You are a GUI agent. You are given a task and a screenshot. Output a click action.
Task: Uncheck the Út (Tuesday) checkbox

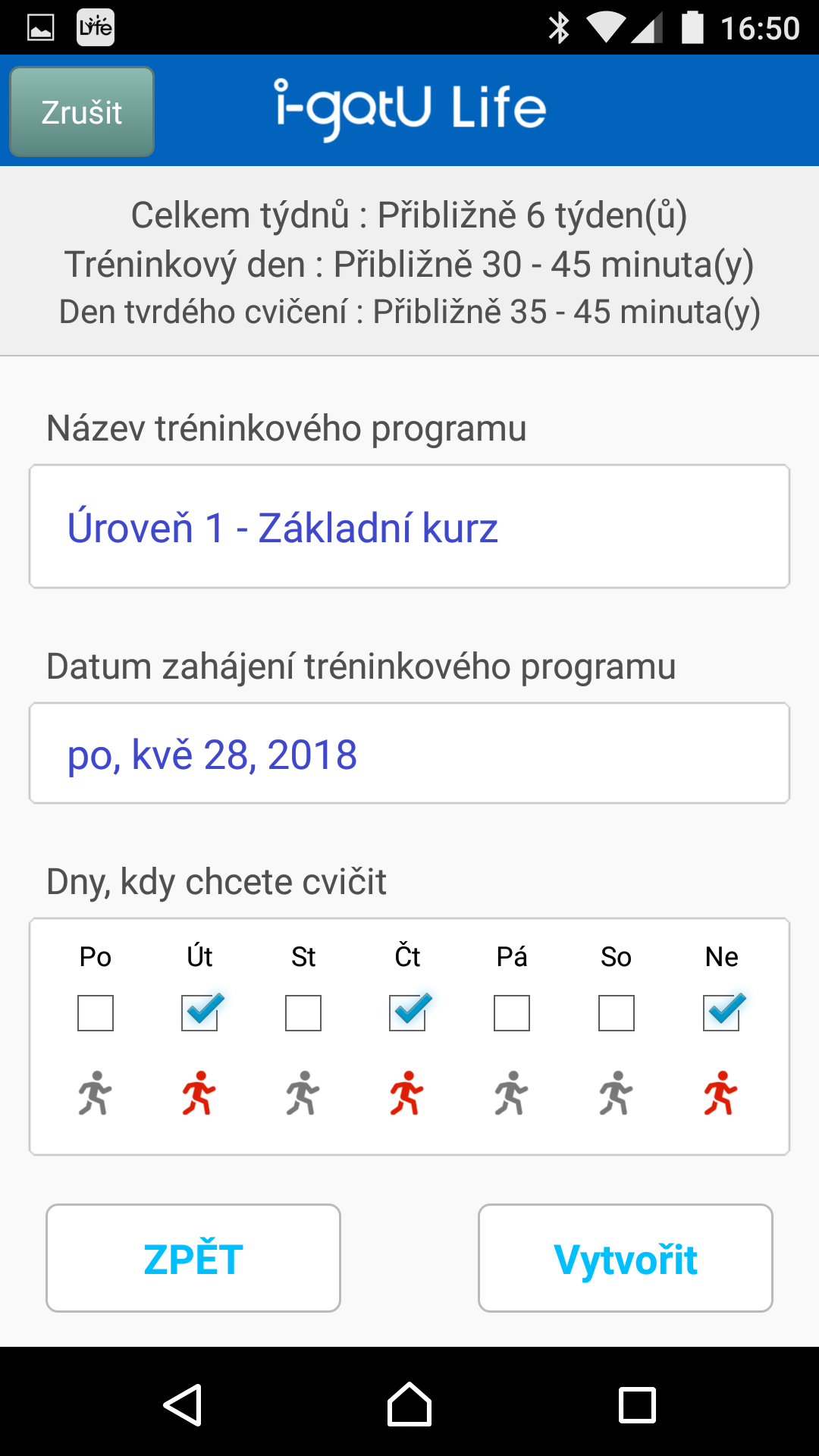(201, 1012)
